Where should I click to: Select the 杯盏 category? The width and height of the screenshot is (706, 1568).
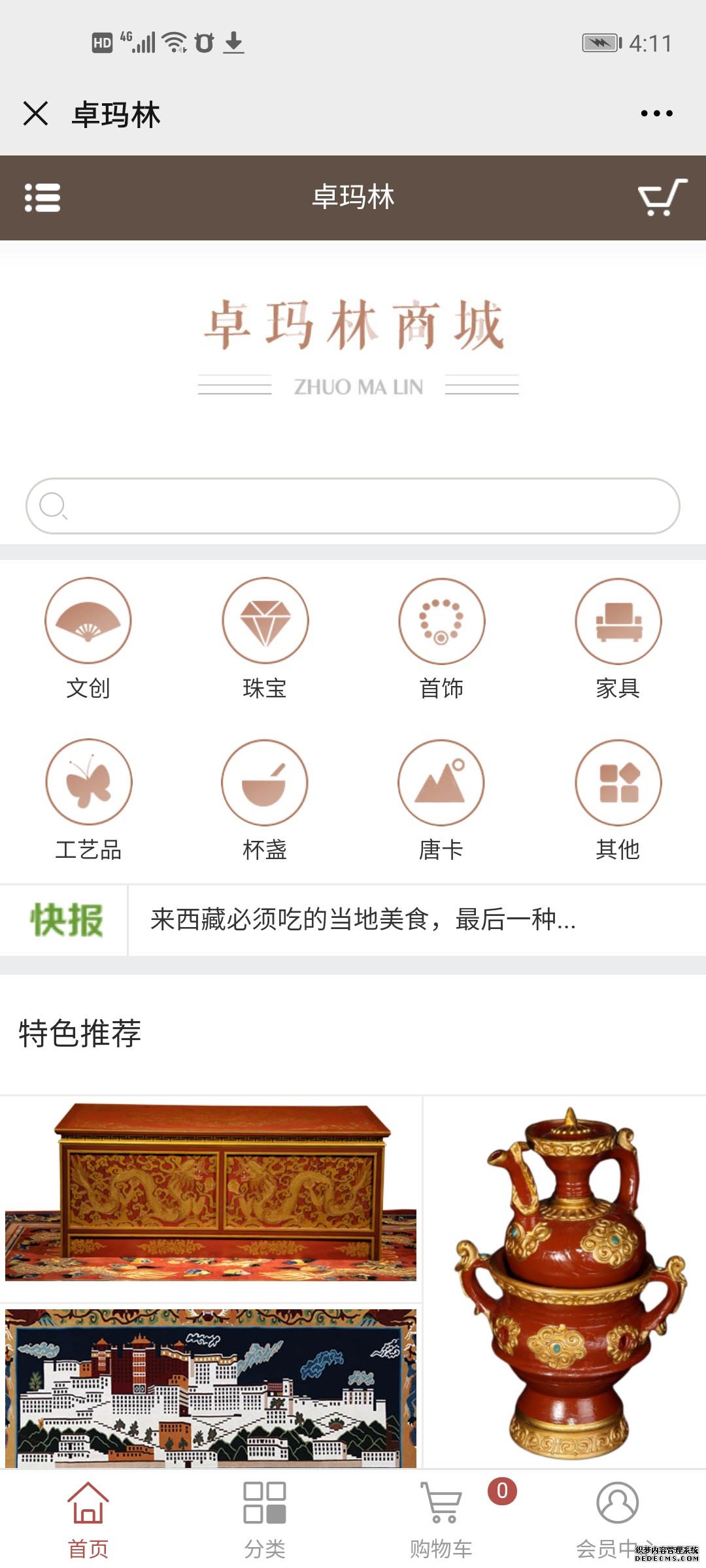click(x=265, y=798)
